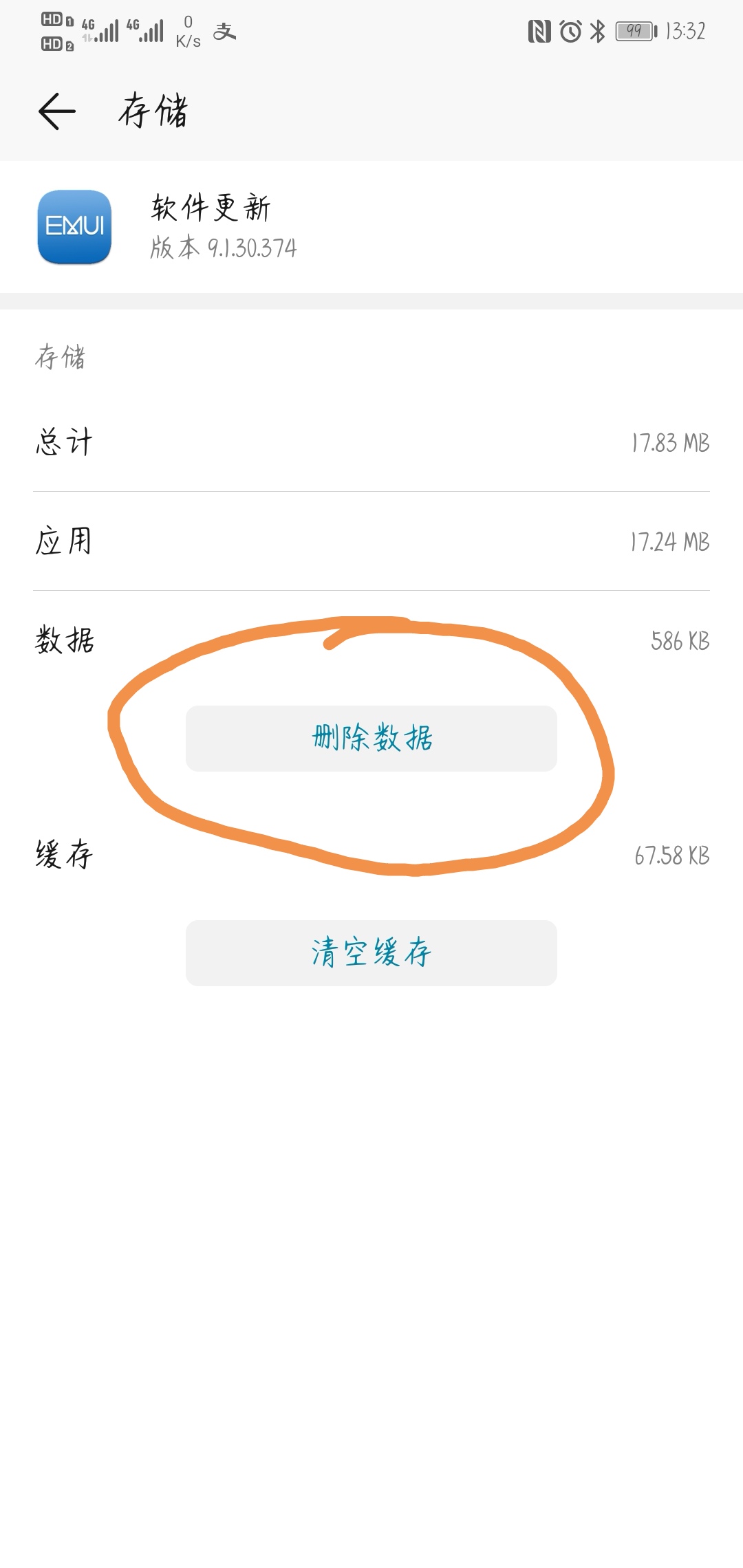Tap the NFC icon in the status bar
The width and height of the screenshot is (743, 1568).
pos(541,30)
